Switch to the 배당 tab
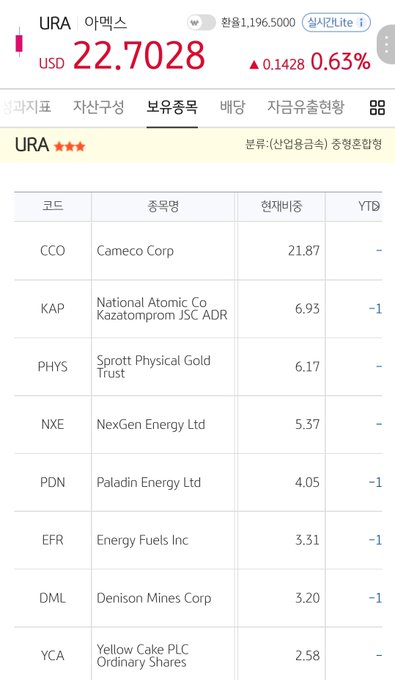 [232, 107]
